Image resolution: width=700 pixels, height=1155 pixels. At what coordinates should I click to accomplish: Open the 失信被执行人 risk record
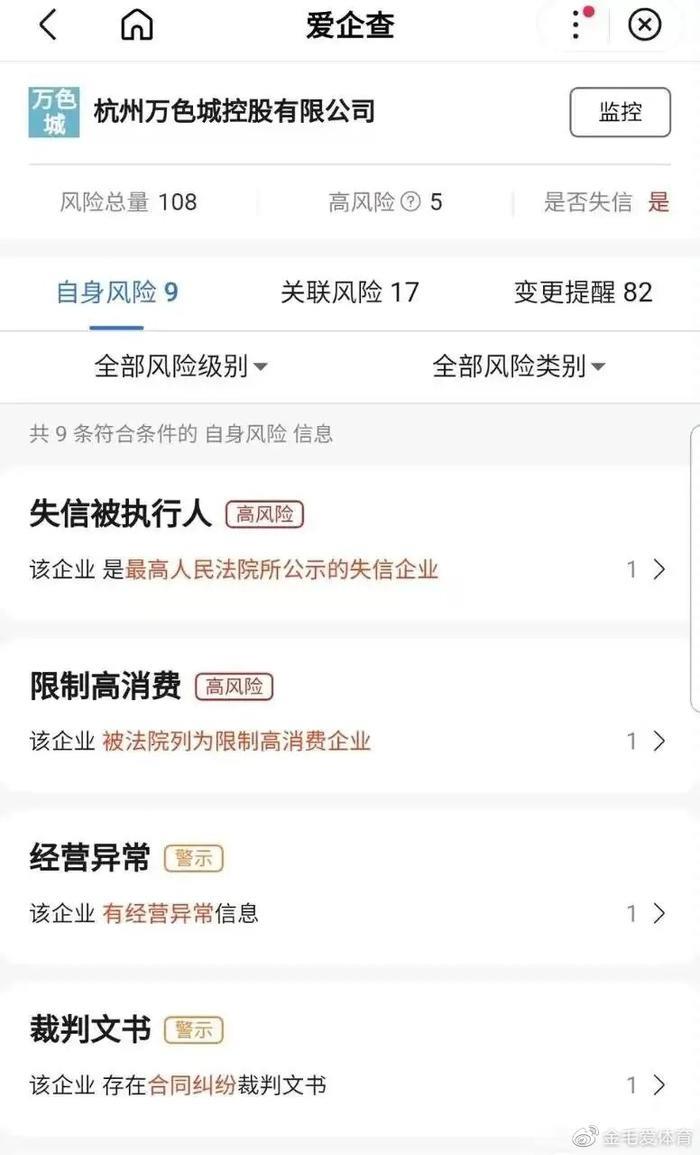348,542
